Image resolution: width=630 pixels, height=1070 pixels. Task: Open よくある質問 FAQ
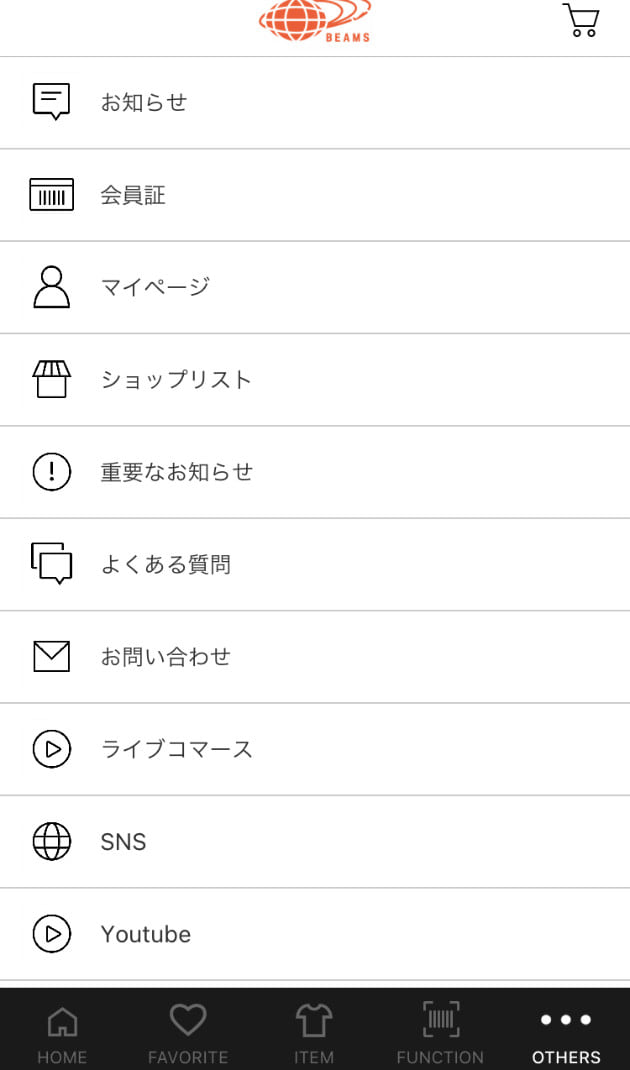pyautogui.click(x=315, y=564)
